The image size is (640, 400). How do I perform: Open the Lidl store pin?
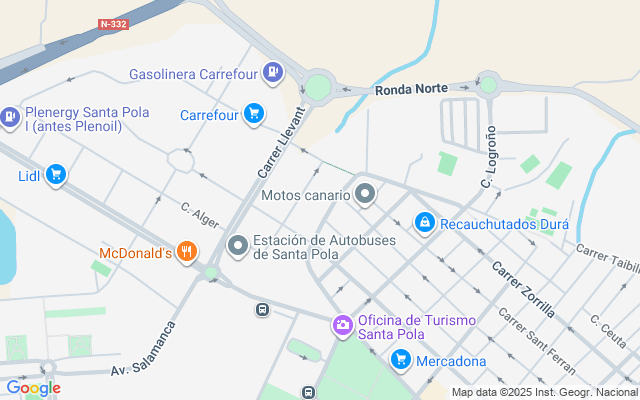tap(55, 175)
